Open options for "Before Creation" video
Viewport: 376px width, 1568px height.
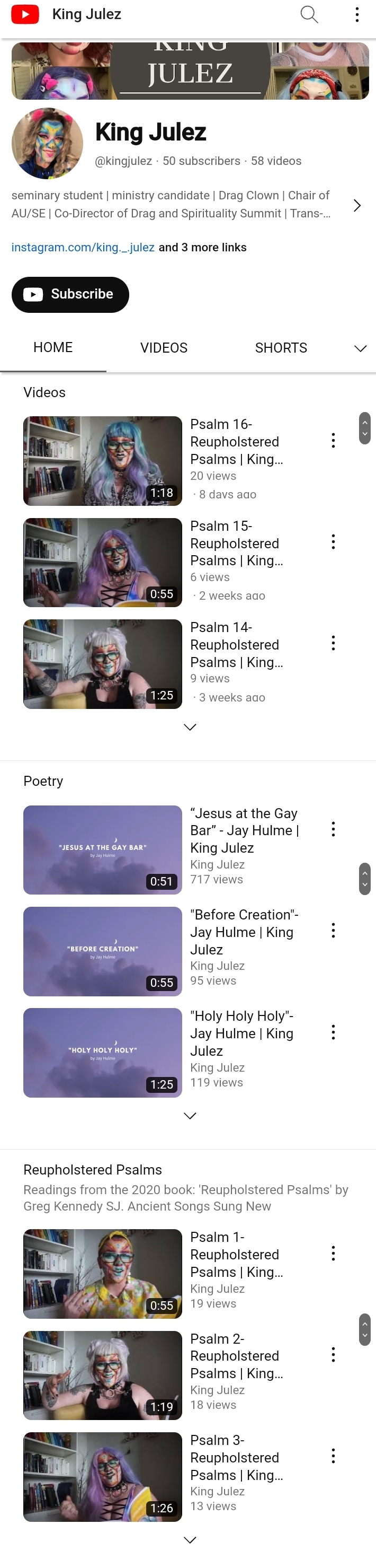click(x=333, y=930)
